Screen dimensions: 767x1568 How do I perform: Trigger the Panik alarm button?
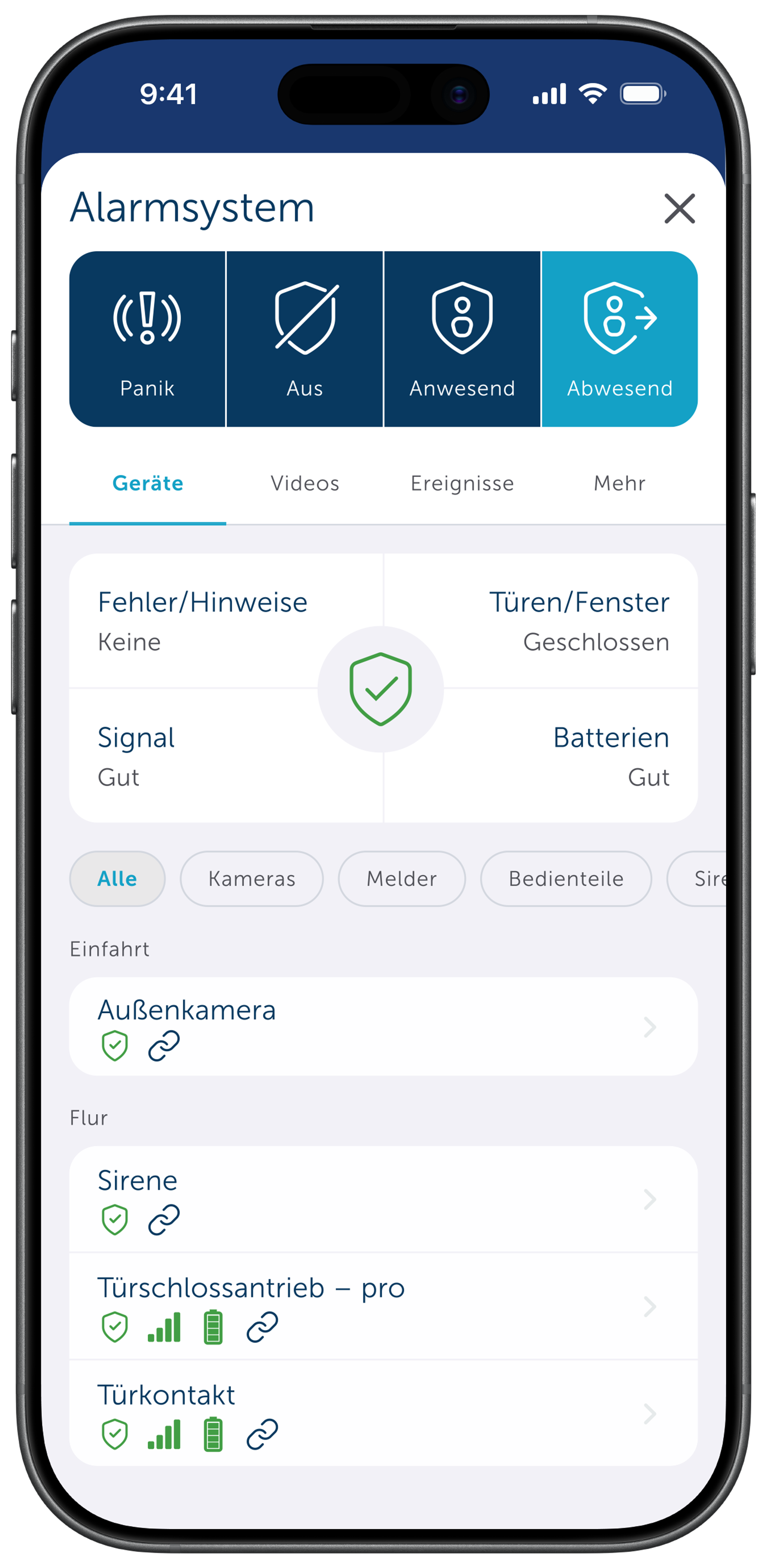147,339
